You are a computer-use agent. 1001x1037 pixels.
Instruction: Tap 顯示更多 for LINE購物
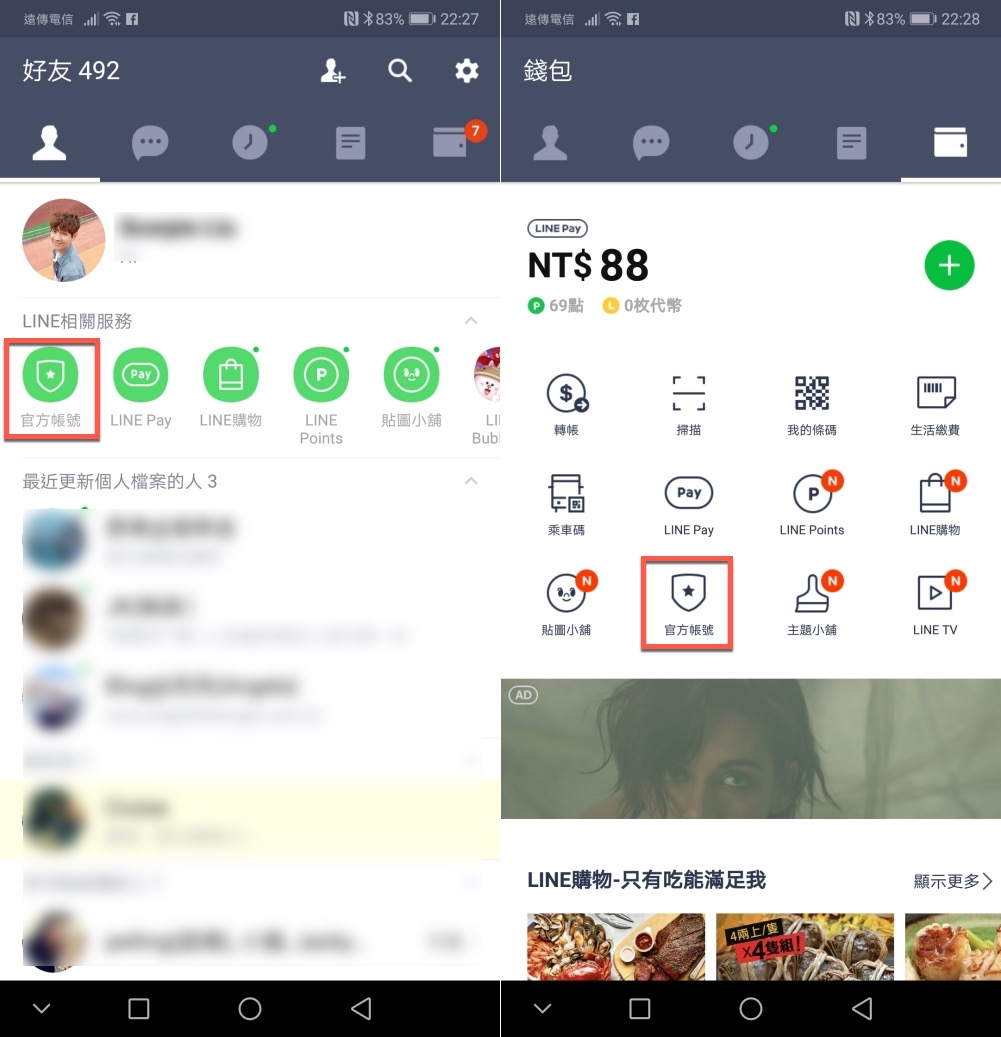952,881
